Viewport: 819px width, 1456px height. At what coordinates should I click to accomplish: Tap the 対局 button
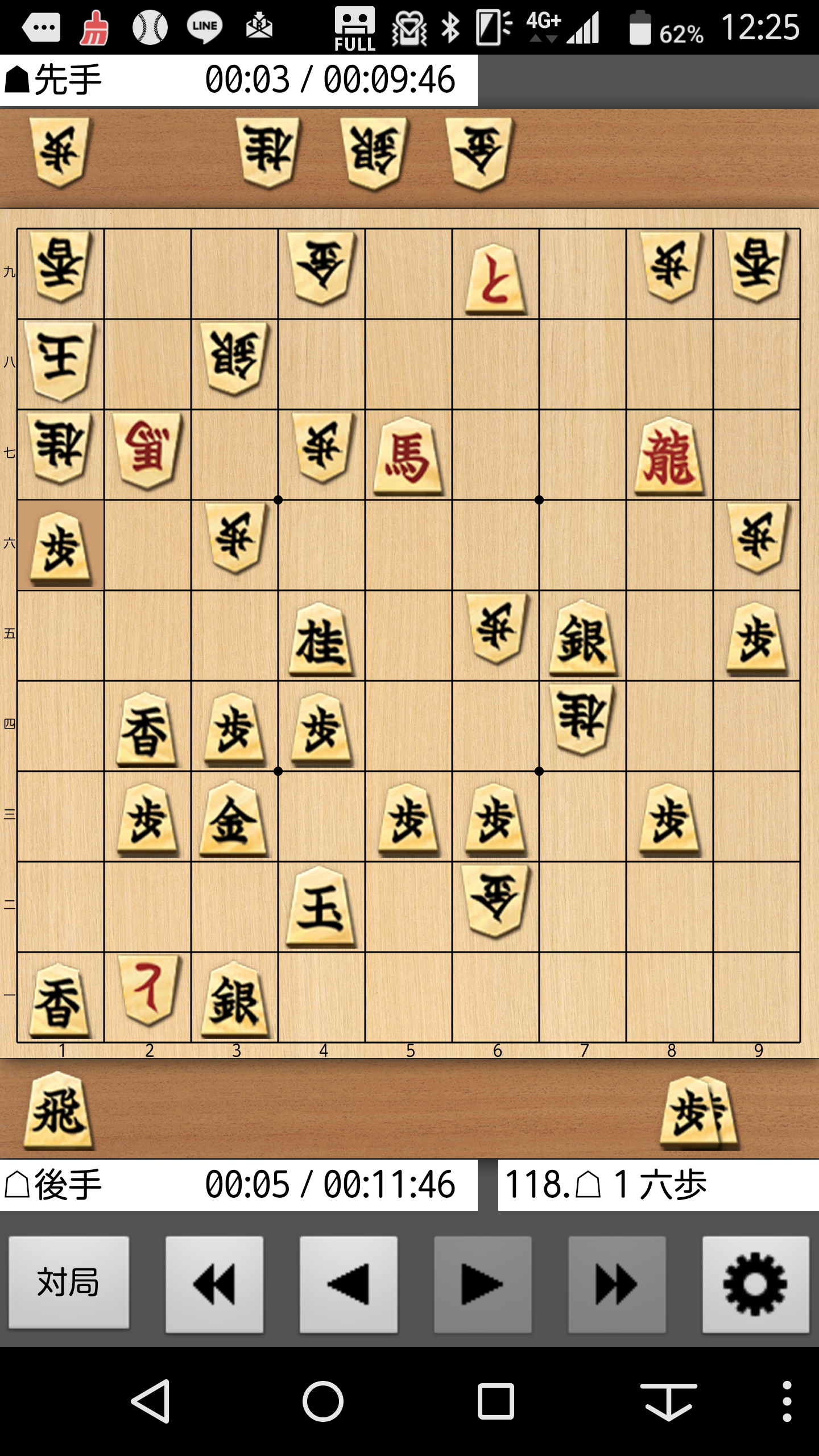(69, 1284)
